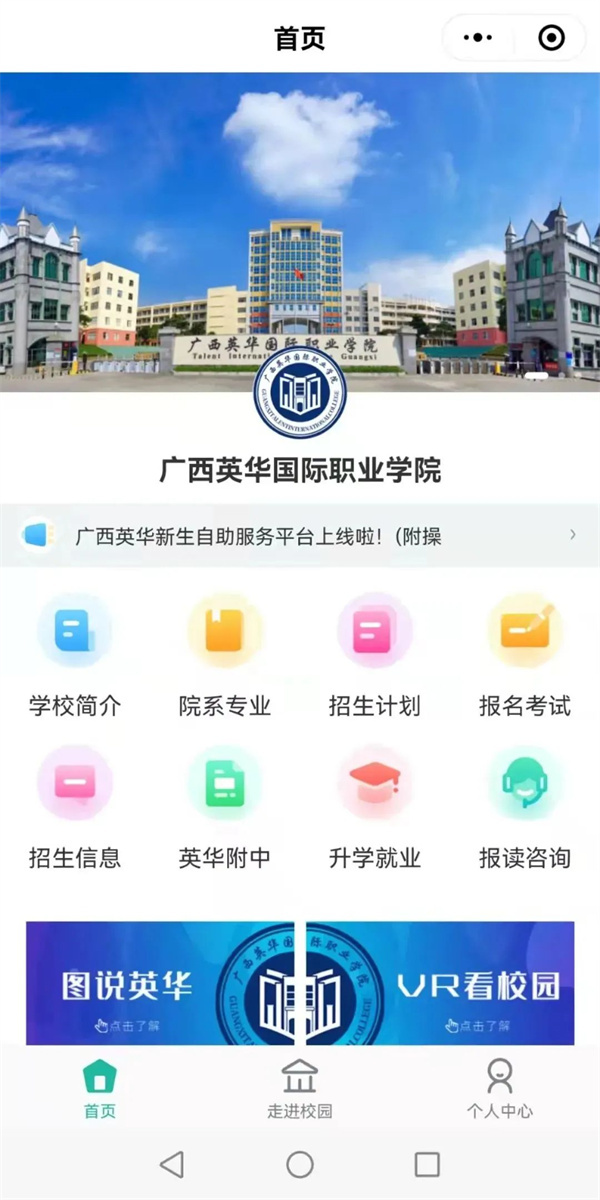
Task: Tap the system back button
Action: pos(172,1164)
